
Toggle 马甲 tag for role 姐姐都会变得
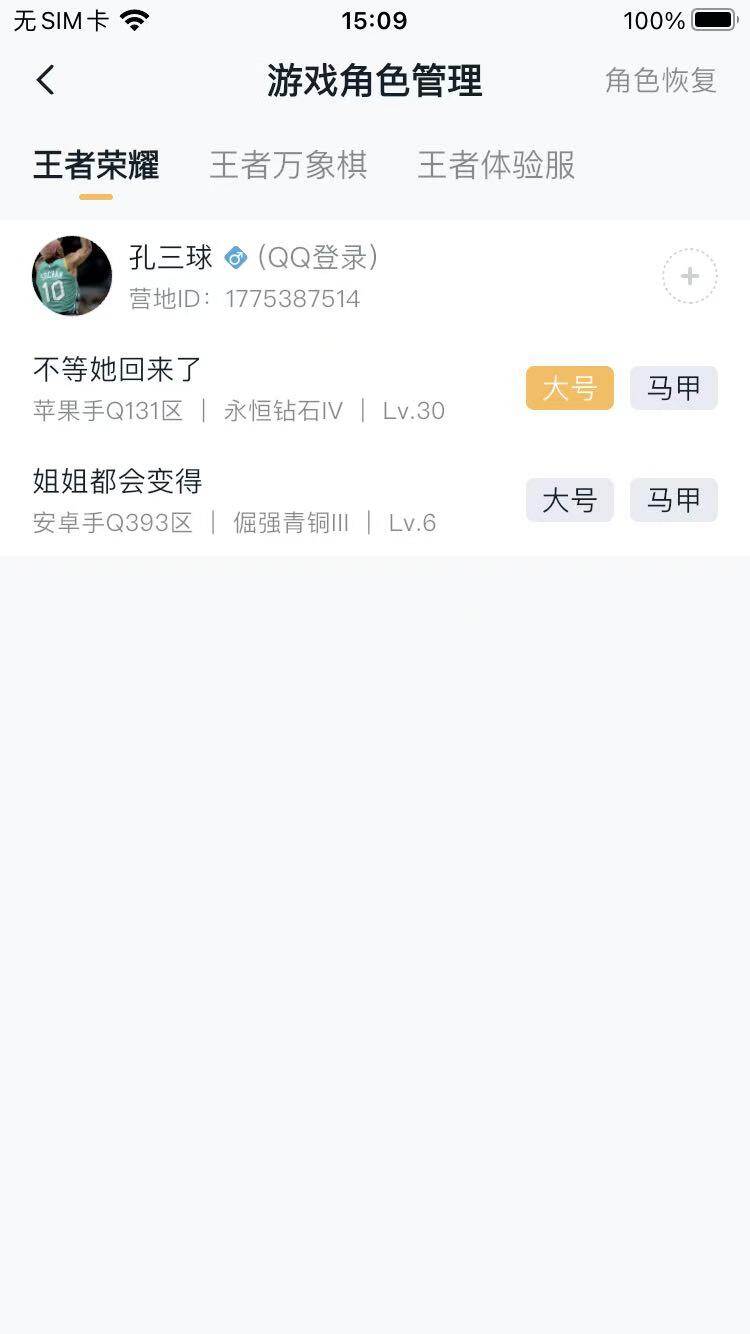[x=673, y=500]
